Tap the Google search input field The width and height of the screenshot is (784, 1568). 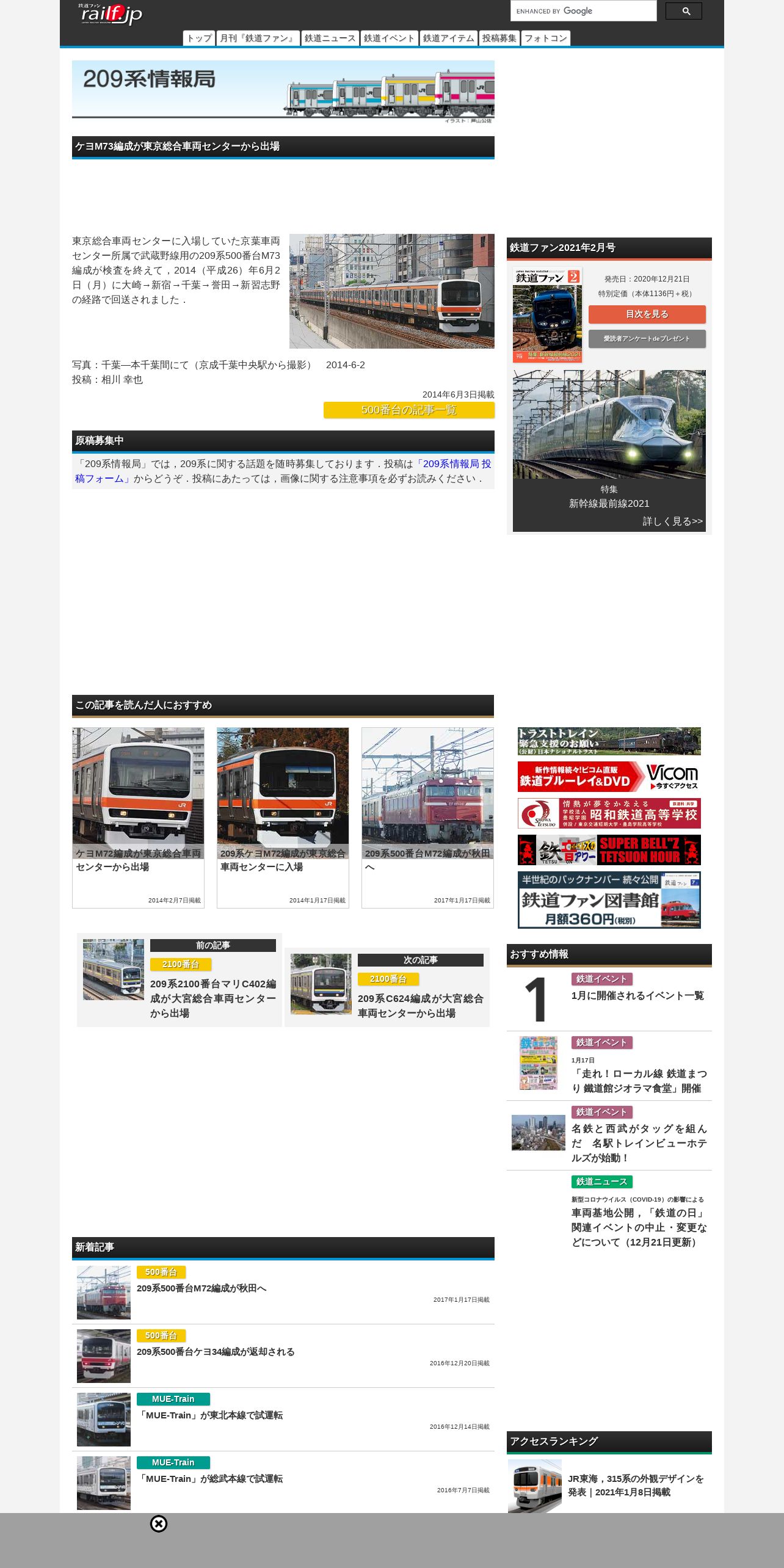[583, 11]
